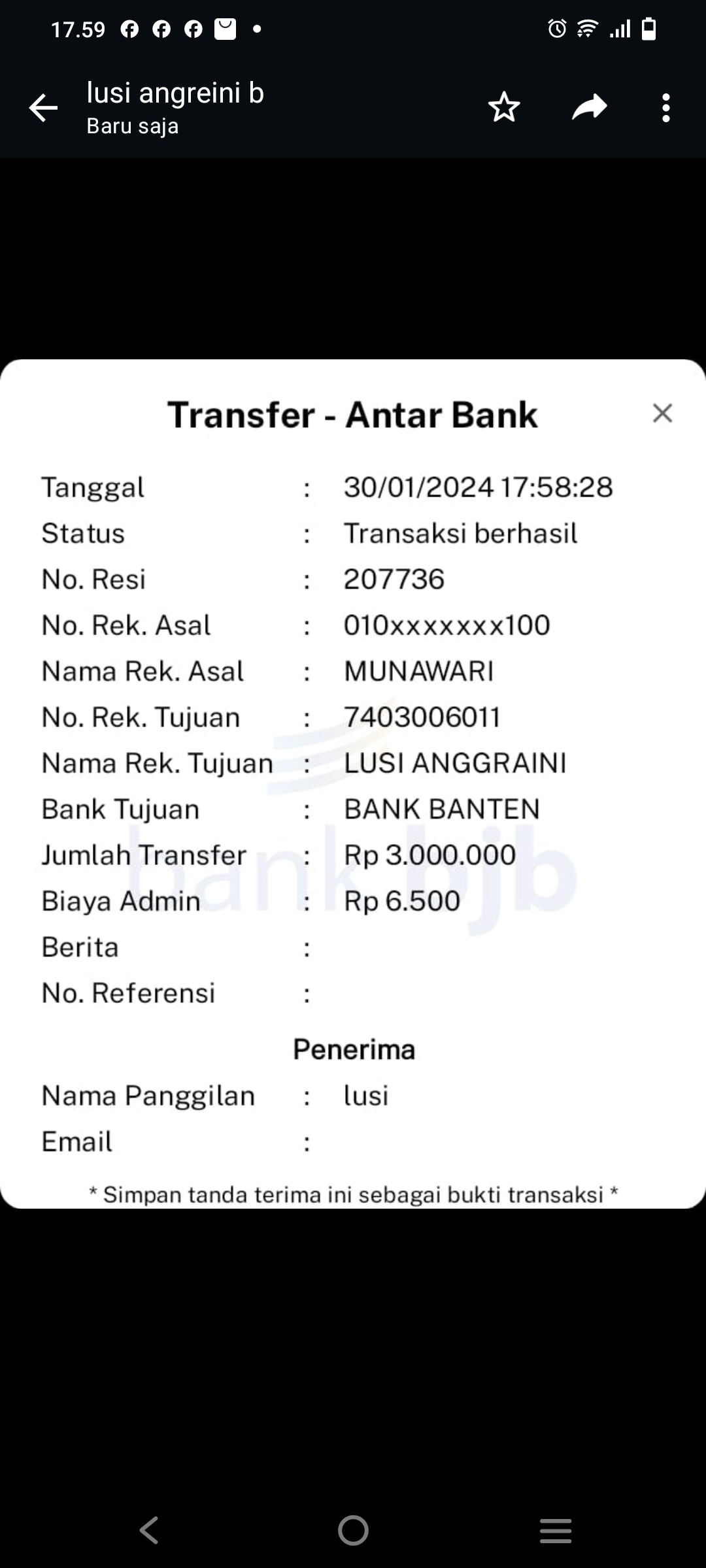Open the overflow menu
Viewport: 706px width, 1568px height.
click(x=665, y=108)
